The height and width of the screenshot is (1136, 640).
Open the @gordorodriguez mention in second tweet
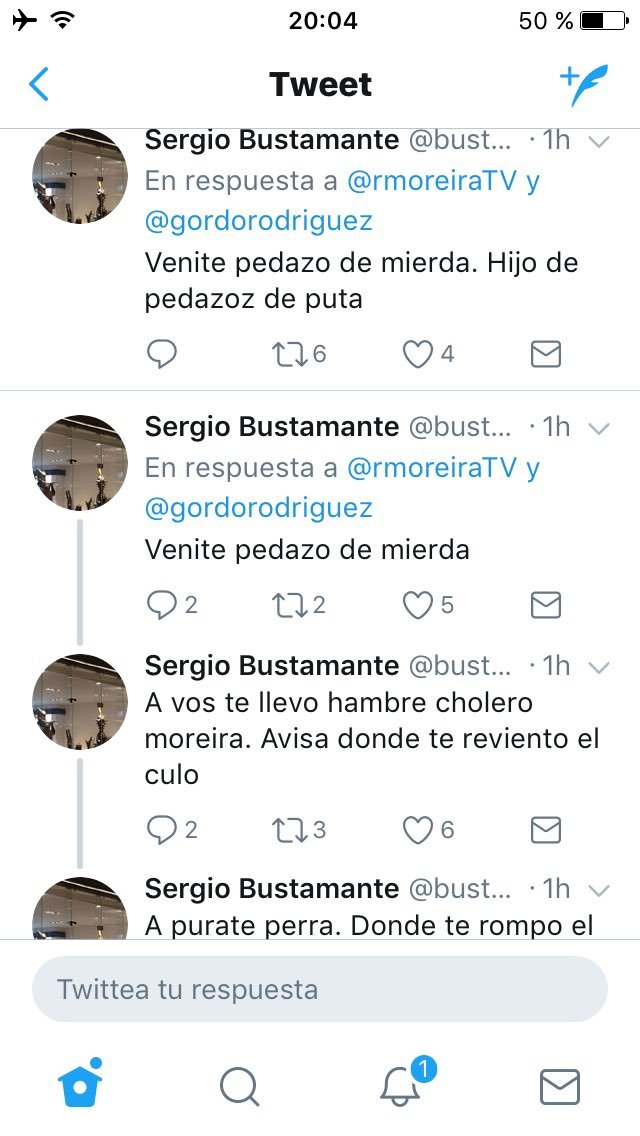pos(258,508)
